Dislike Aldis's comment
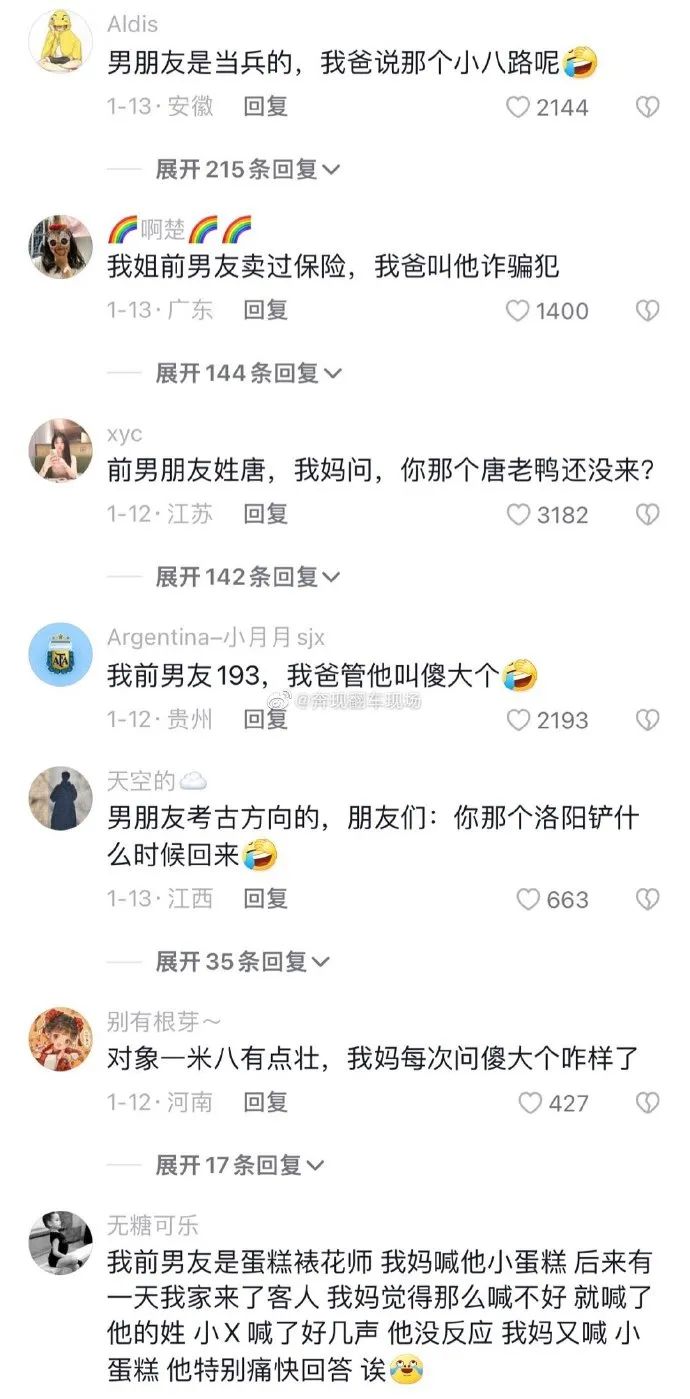Screen dimensions: 690x1399 pyautogui.click(x=648, y=107)
